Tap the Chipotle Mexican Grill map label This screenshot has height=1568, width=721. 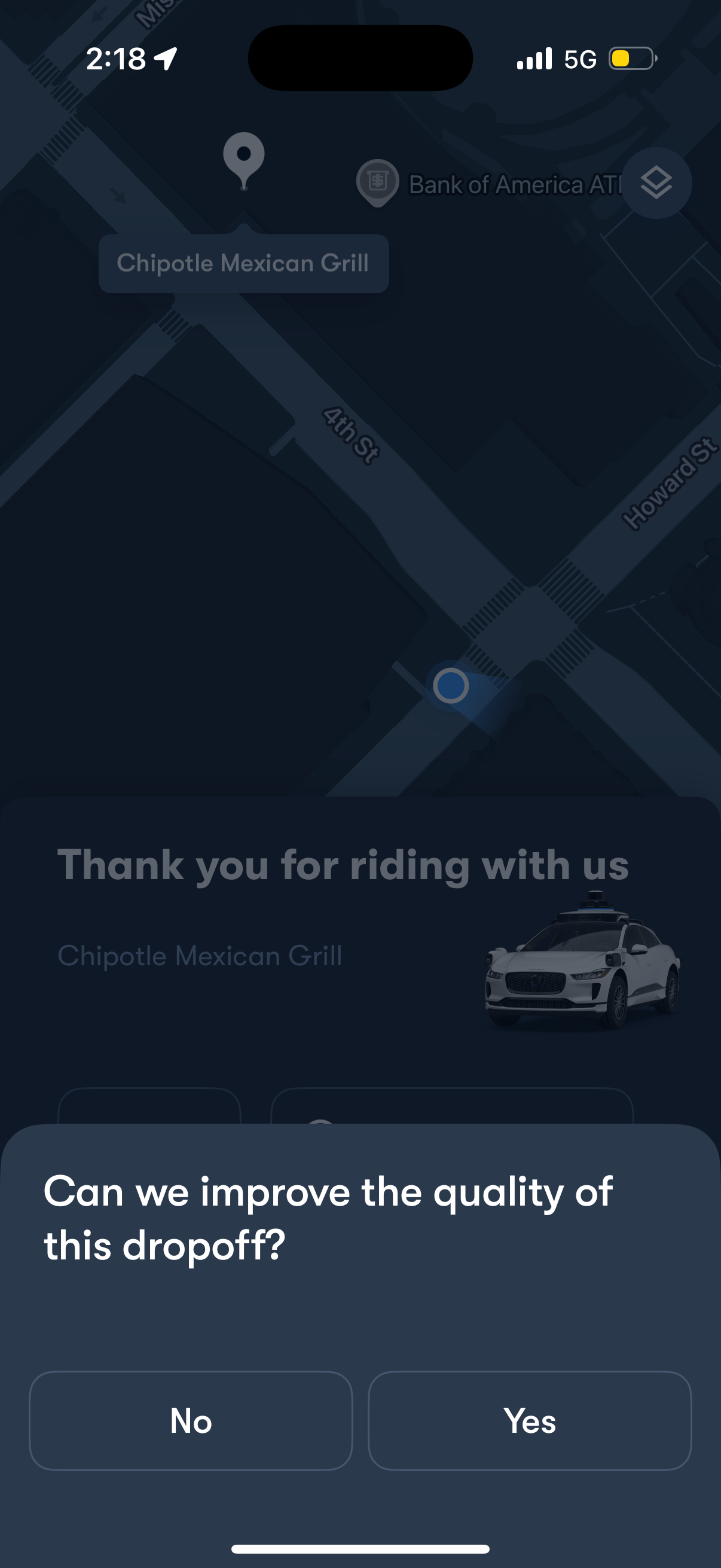tap(243, 264)
